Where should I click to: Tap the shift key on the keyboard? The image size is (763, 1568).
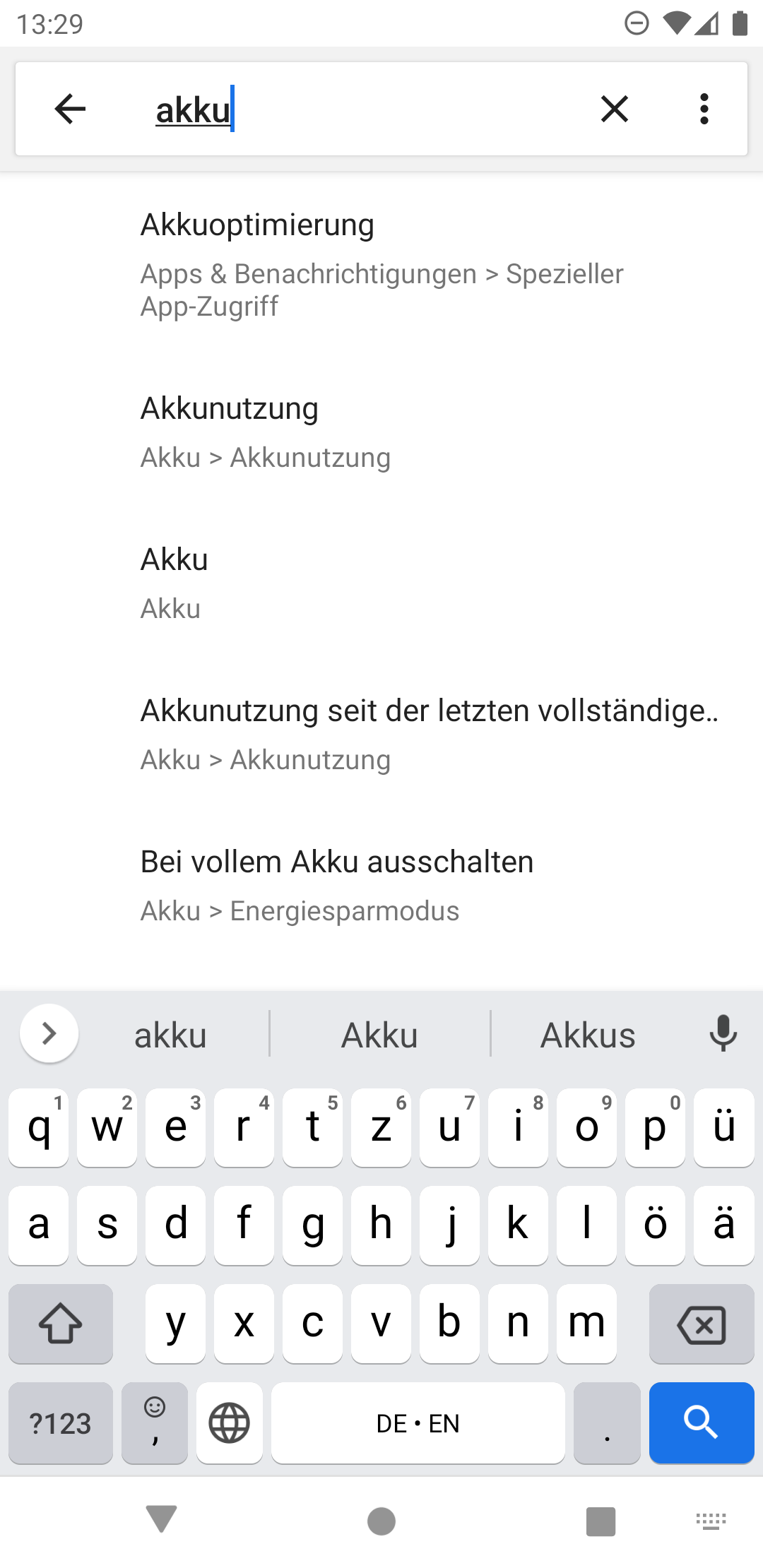coord(61,1324)
